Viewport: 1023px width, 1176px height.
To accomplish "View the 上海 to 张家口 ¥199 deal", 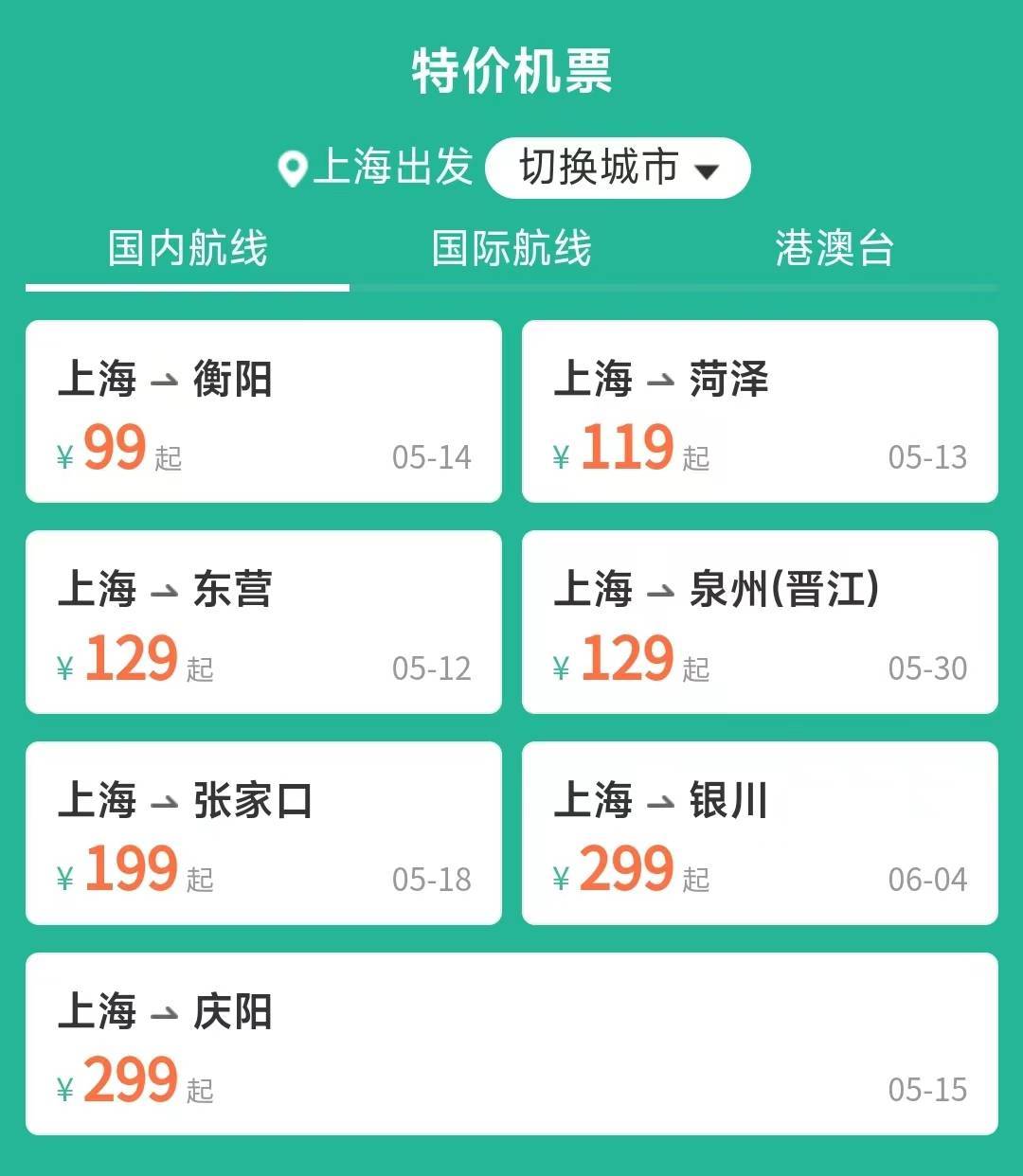I will click(x=263, y=833).
